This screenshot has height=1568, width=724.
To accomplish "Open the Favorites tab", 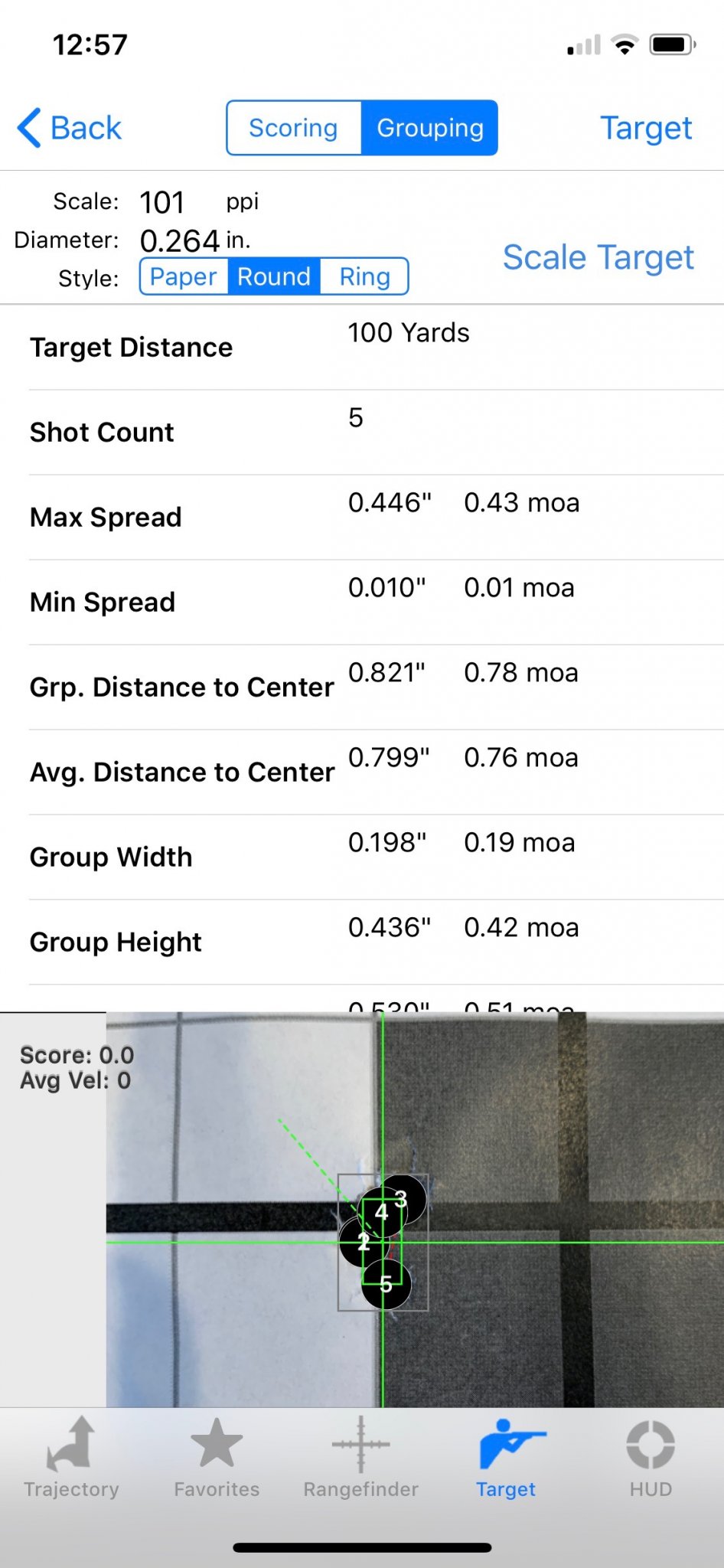I will click(x=217, y=1459).
